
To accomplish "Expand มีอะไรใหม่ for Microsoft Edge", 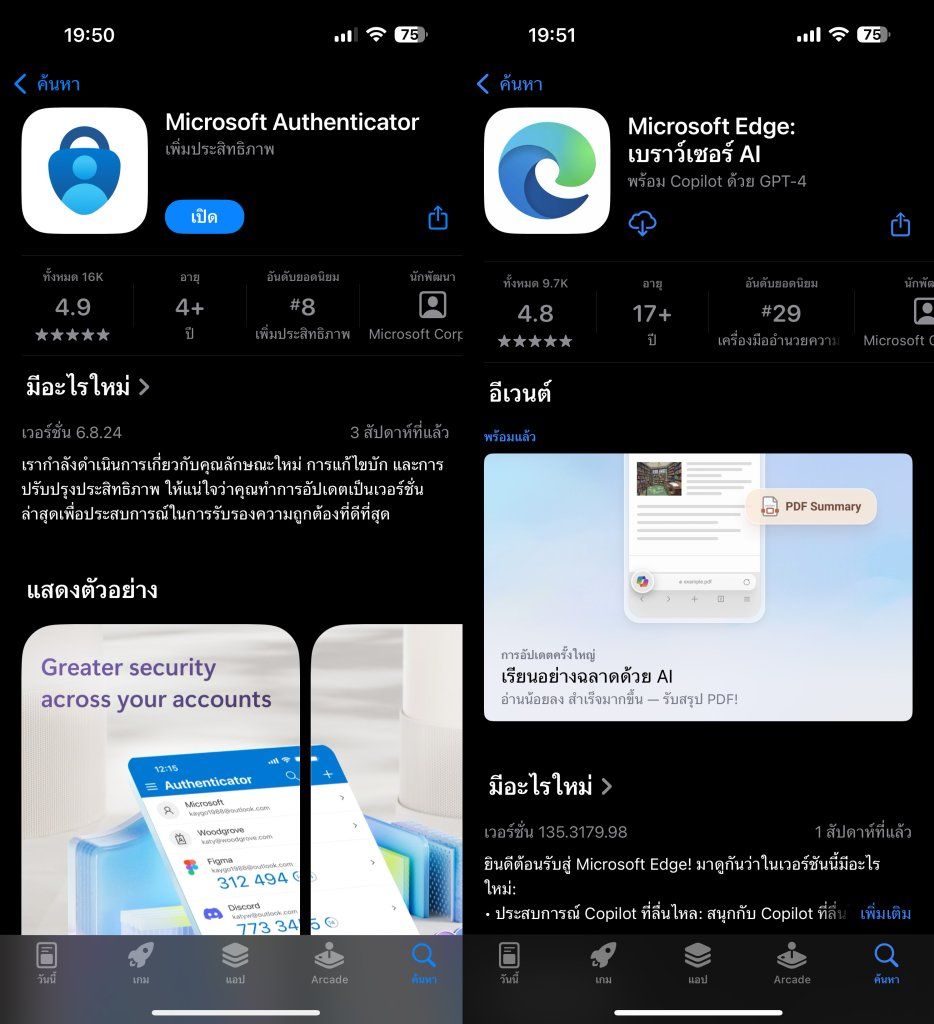I will tap(550, 787).
